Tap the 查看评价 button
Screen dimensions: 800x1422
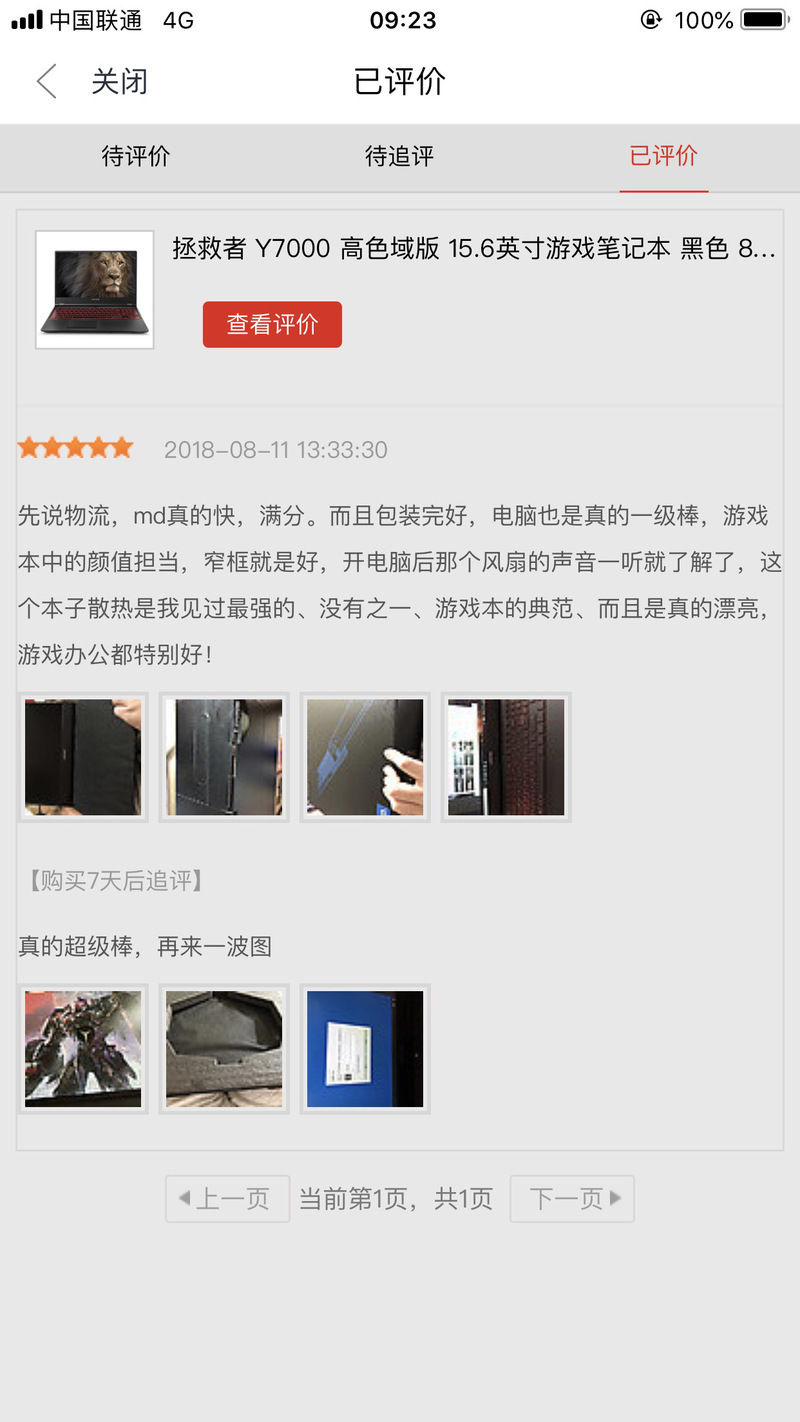[x=272, y=324]
